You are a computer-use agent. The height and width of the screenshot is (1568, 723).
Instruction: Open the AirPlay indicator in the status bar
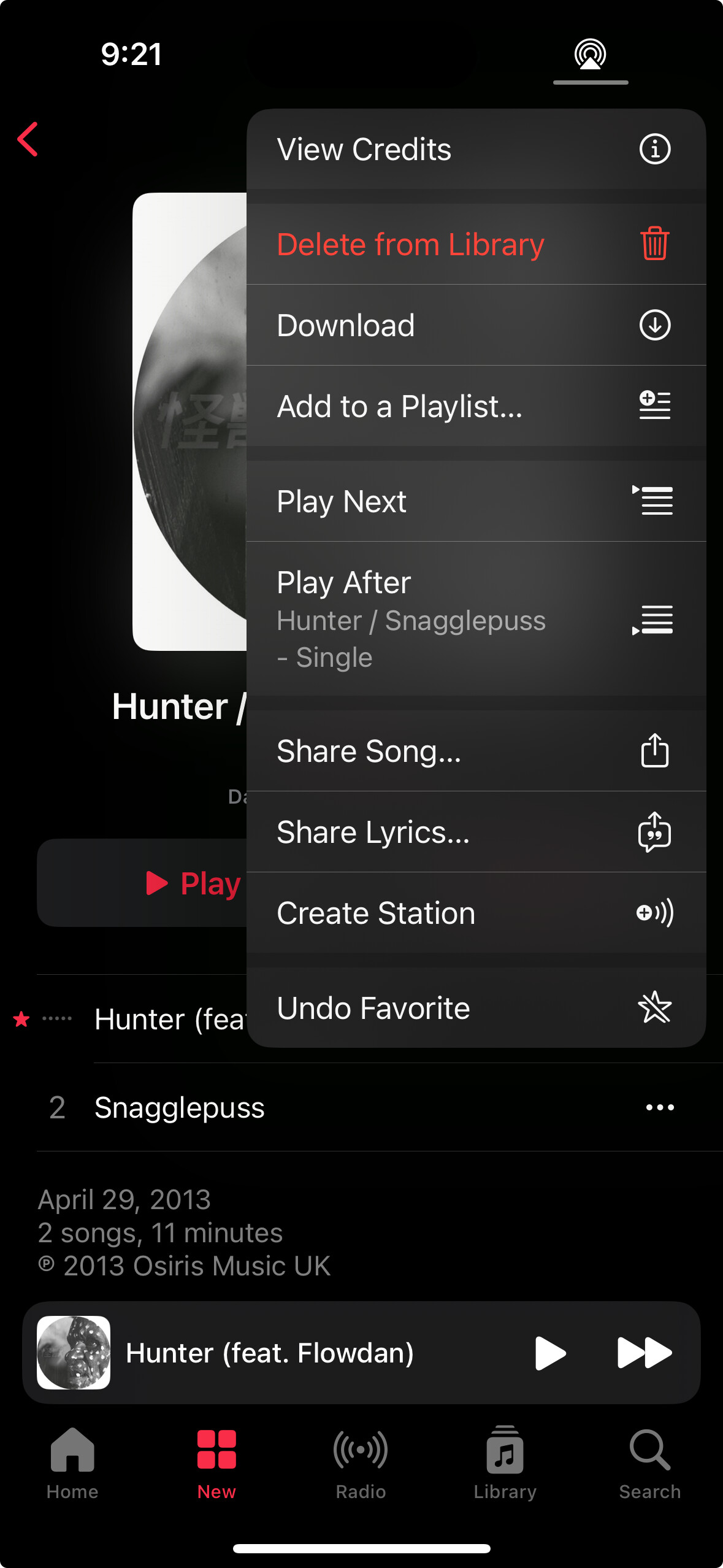point(590,55)
